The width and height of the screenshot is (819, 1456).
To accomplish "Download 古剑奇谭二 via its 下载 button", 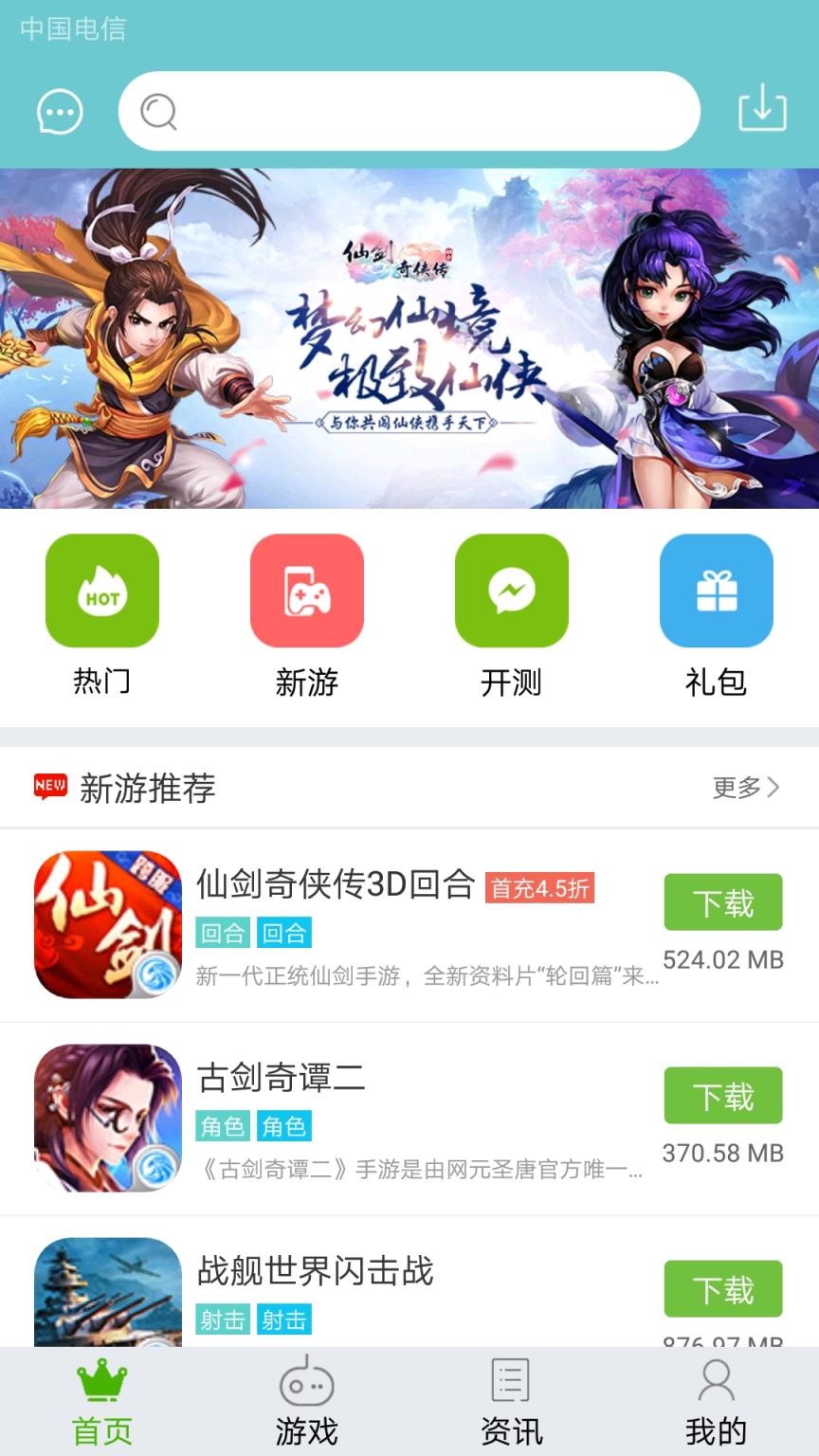I will click(722, 1095).
